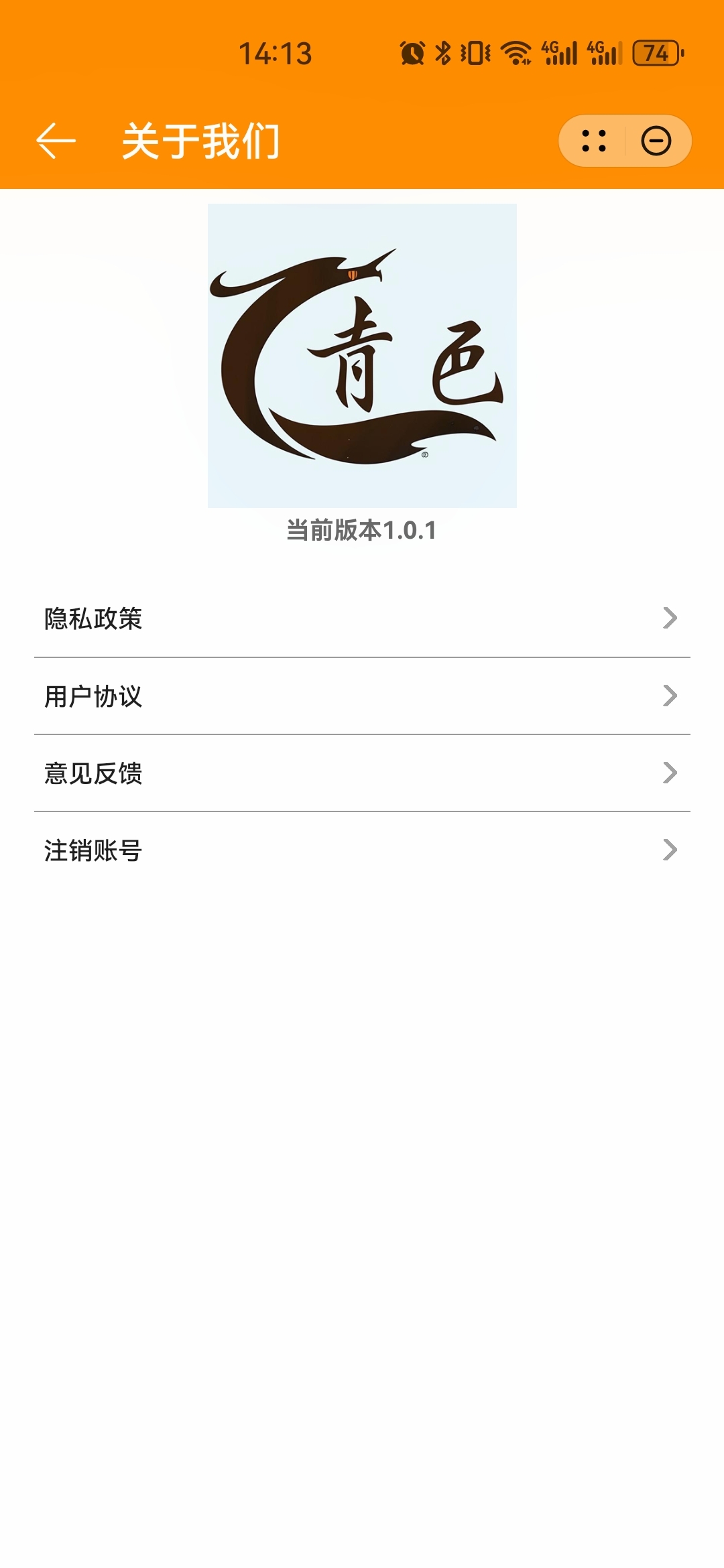Image resolution: width=724 pixels, height=1568 pixels.
Task: View the 用户协议 agreement
Action: (362, 696)
